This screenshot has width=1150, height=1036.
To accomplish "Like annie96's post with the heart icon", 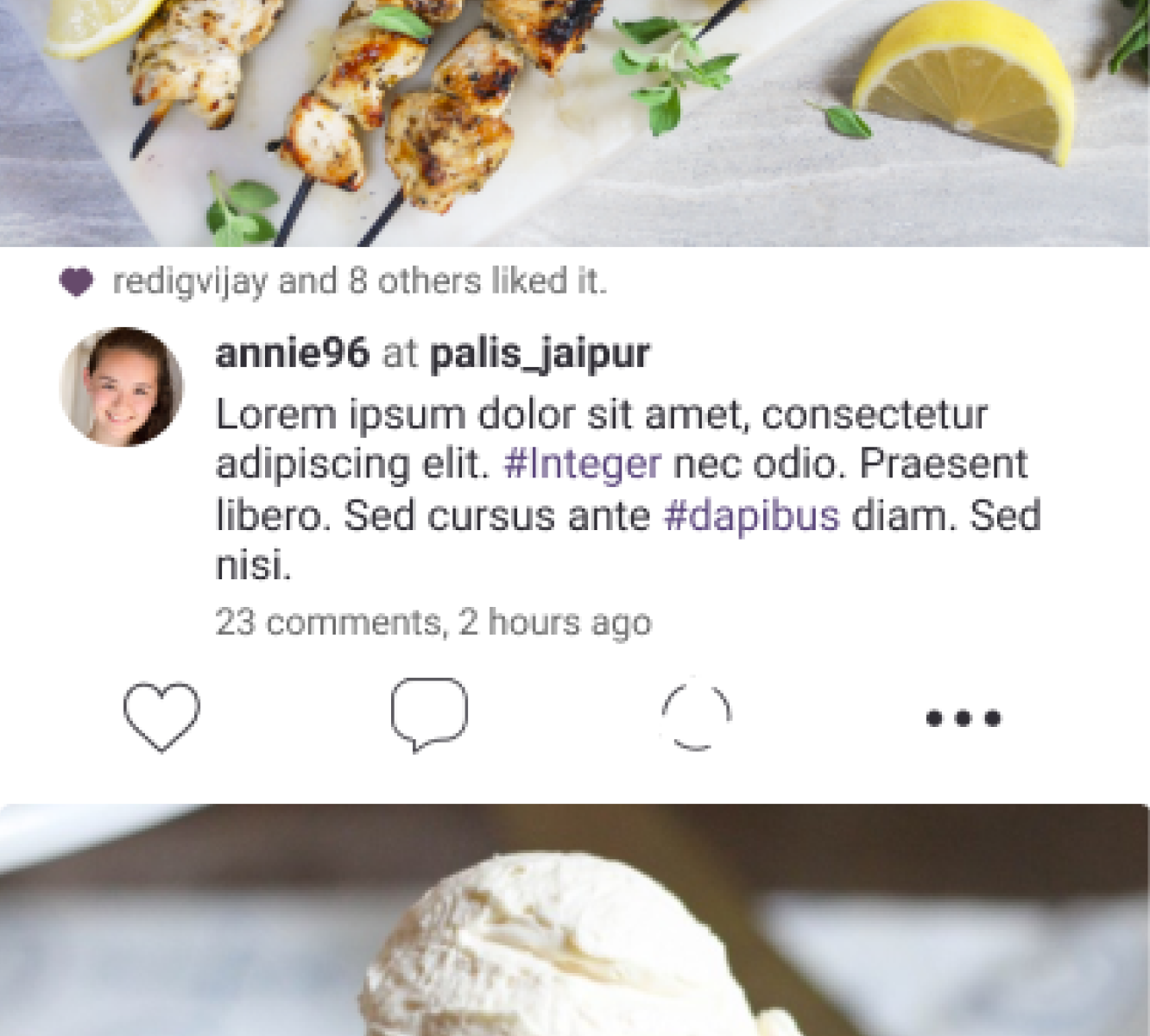I will (161, 717).
